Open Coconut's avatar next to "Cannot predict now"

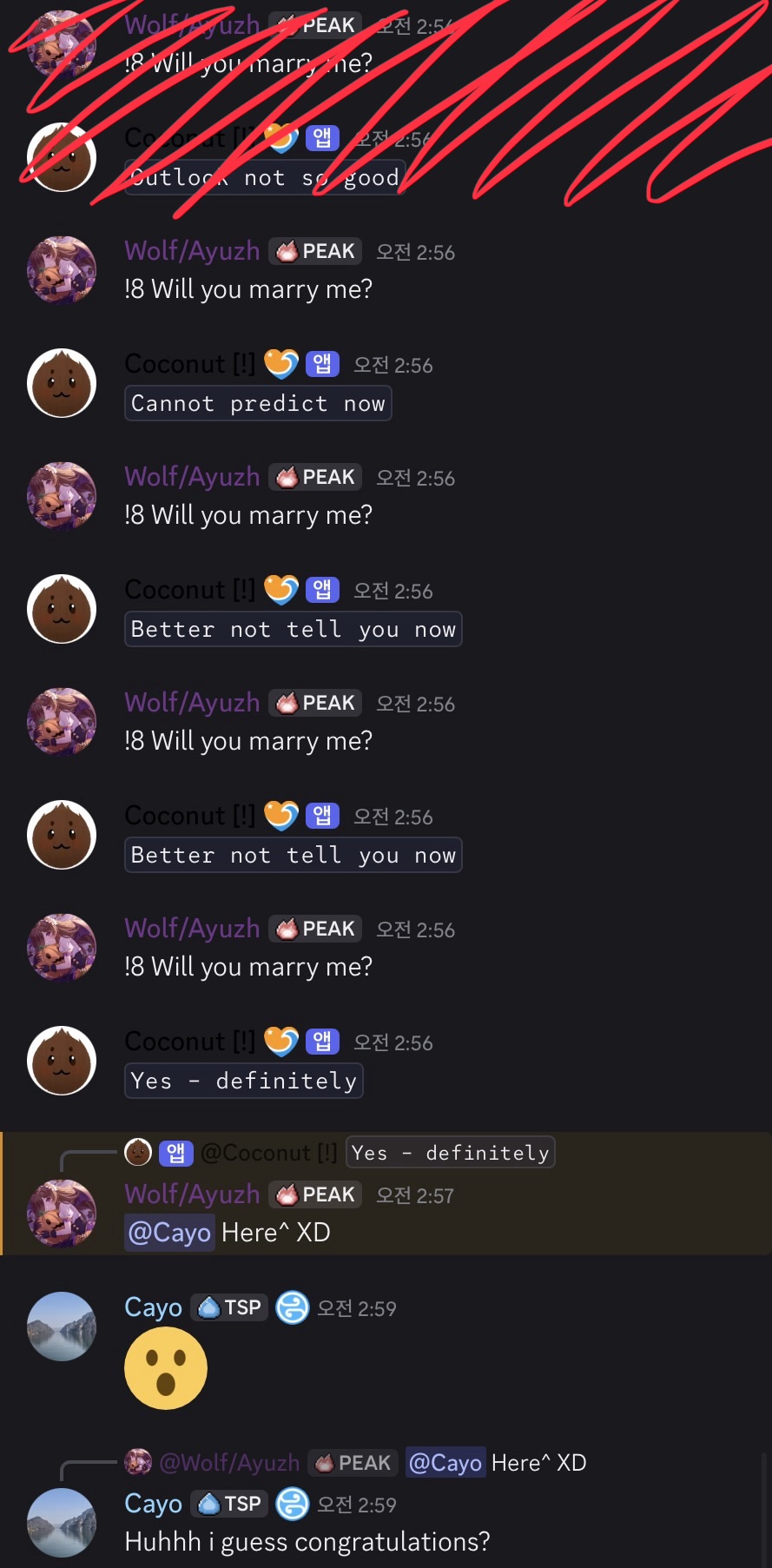[x=62, y=383]
